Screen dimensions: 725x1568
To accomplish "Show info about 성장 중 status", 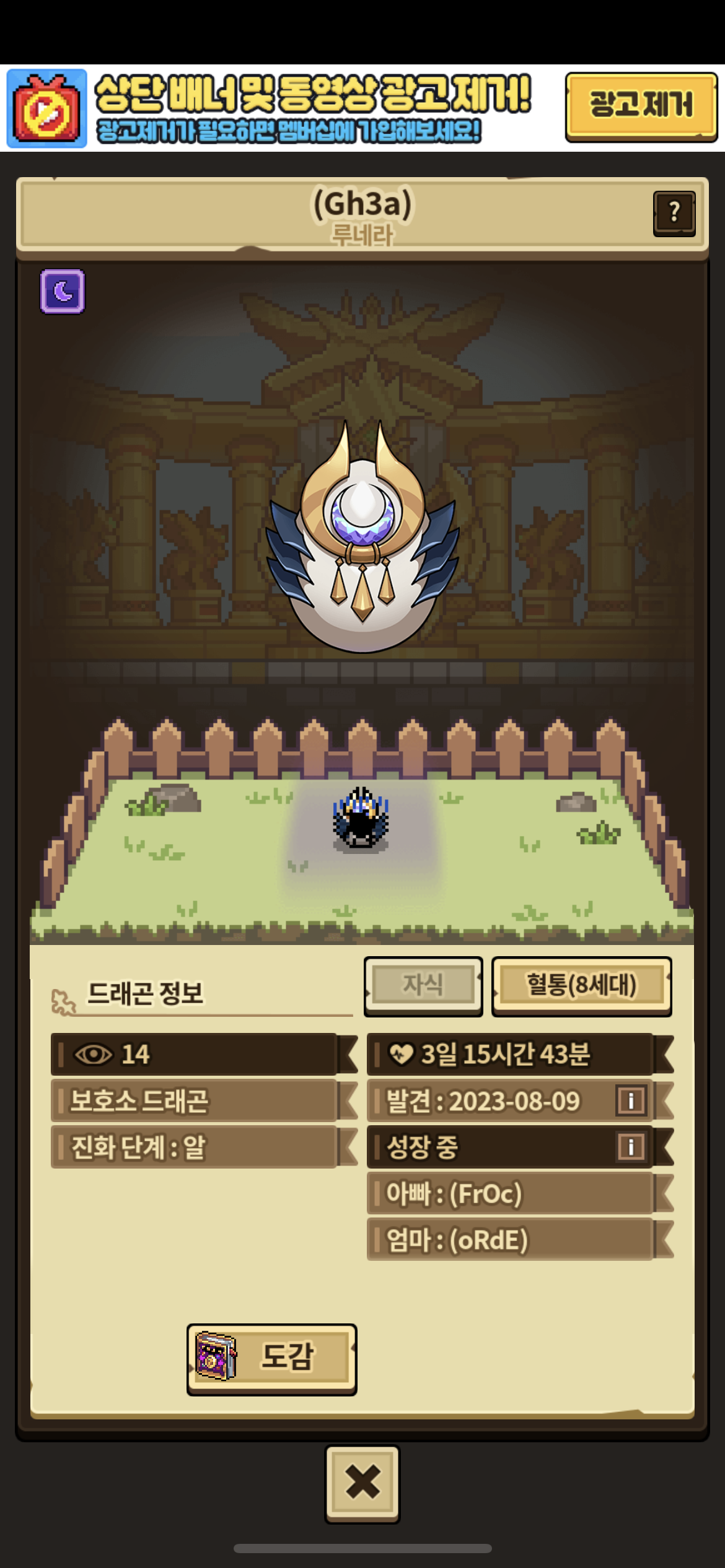I will (x=631, y=1147).
